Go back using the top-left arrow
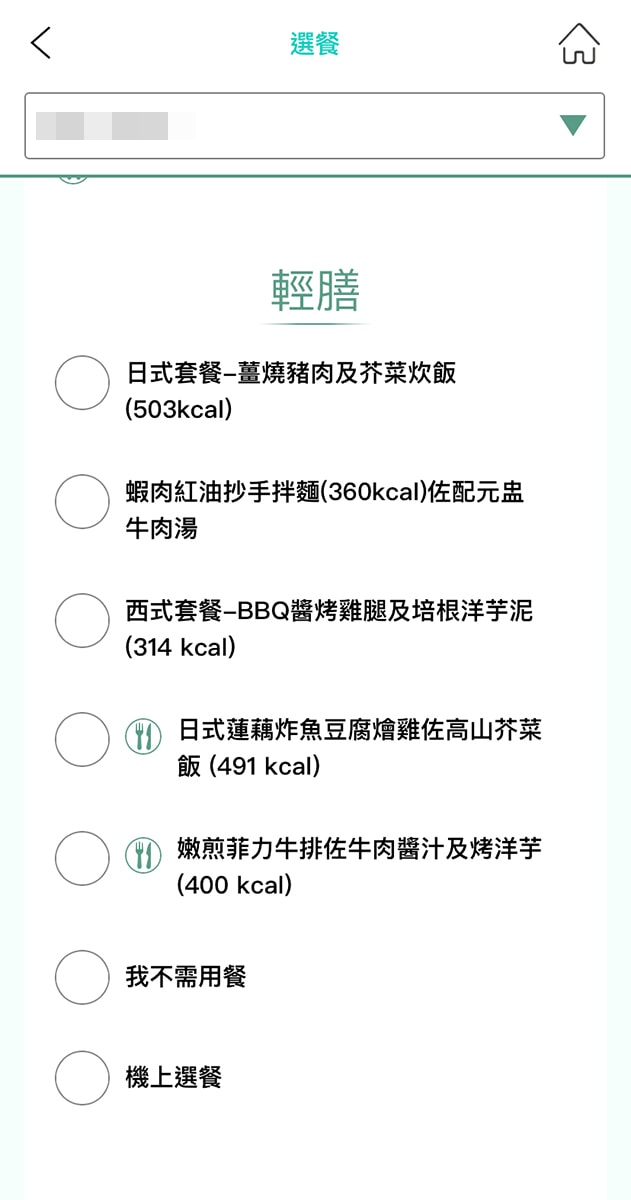 click(x=41, y=43)
